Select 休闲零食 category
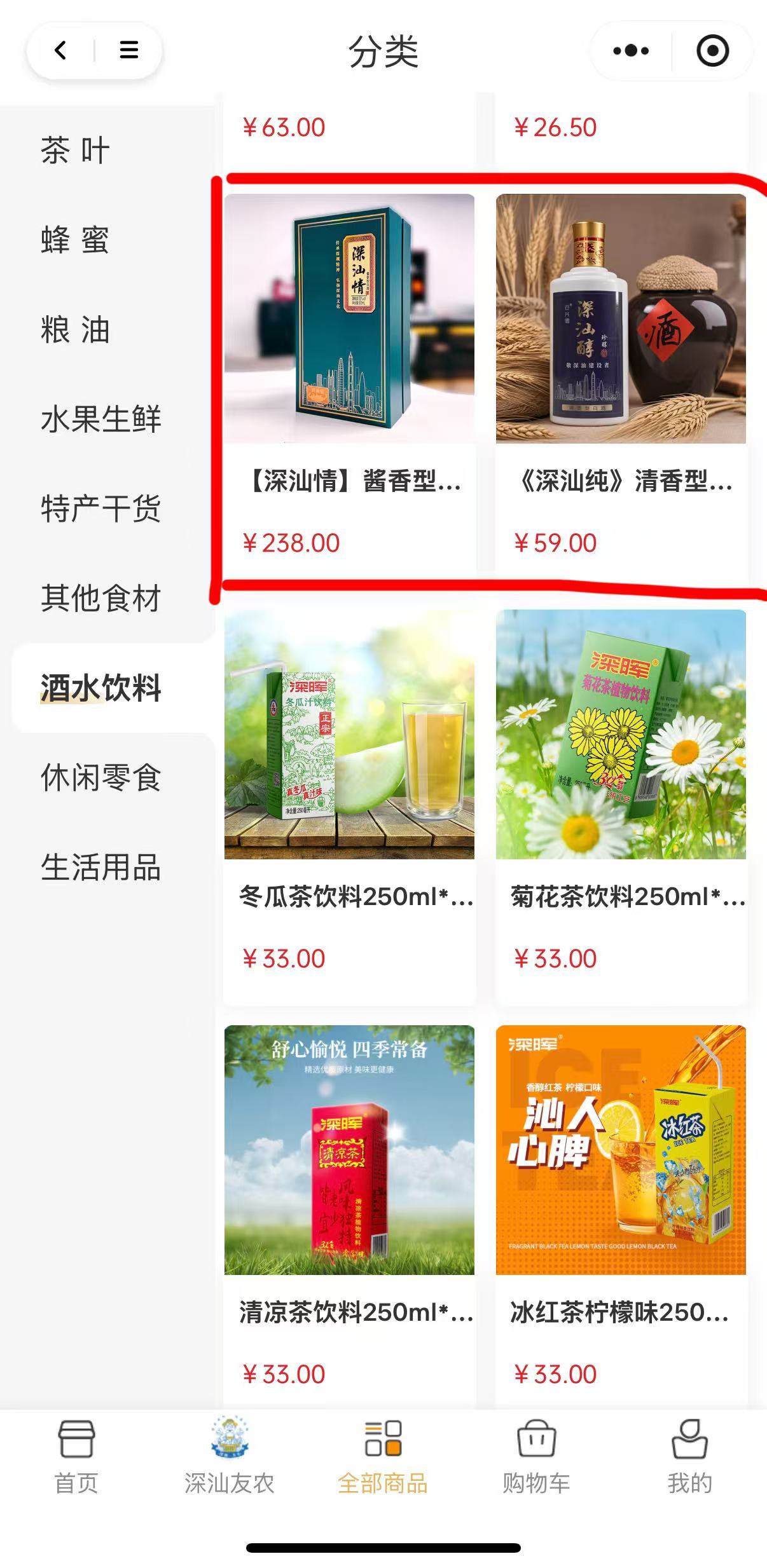 [x=100, y=777]
